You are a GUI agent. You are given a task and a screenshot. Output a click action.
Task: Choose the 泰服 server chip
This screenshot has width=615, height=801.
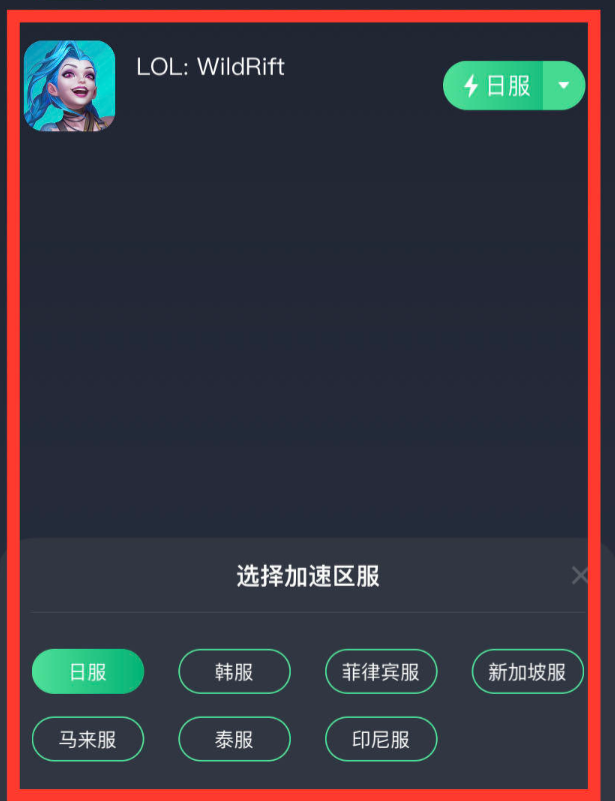234,740
